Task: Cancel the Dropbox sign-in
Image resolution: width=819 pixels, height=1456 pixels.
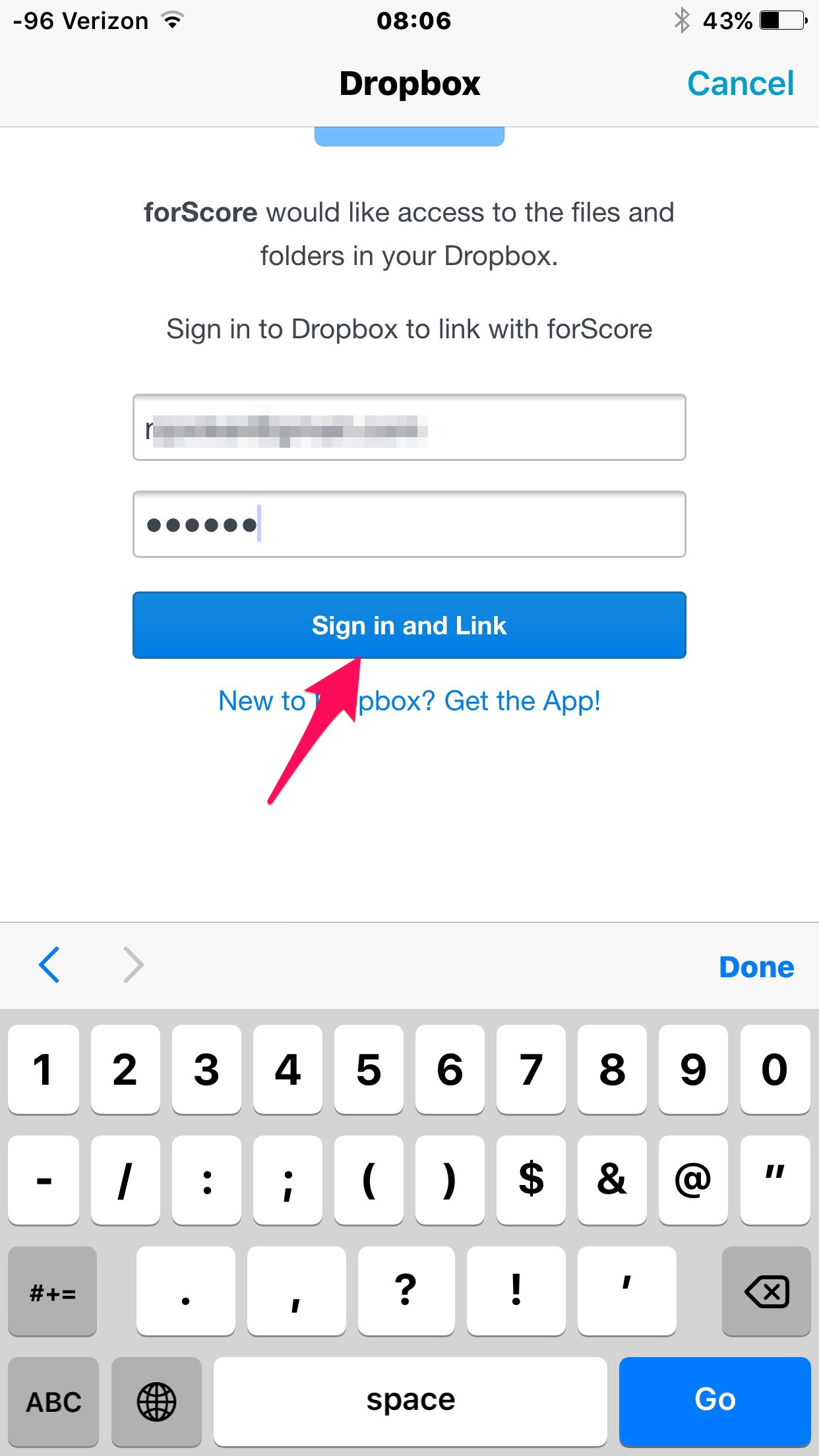Action: click(x=740, y=84)
